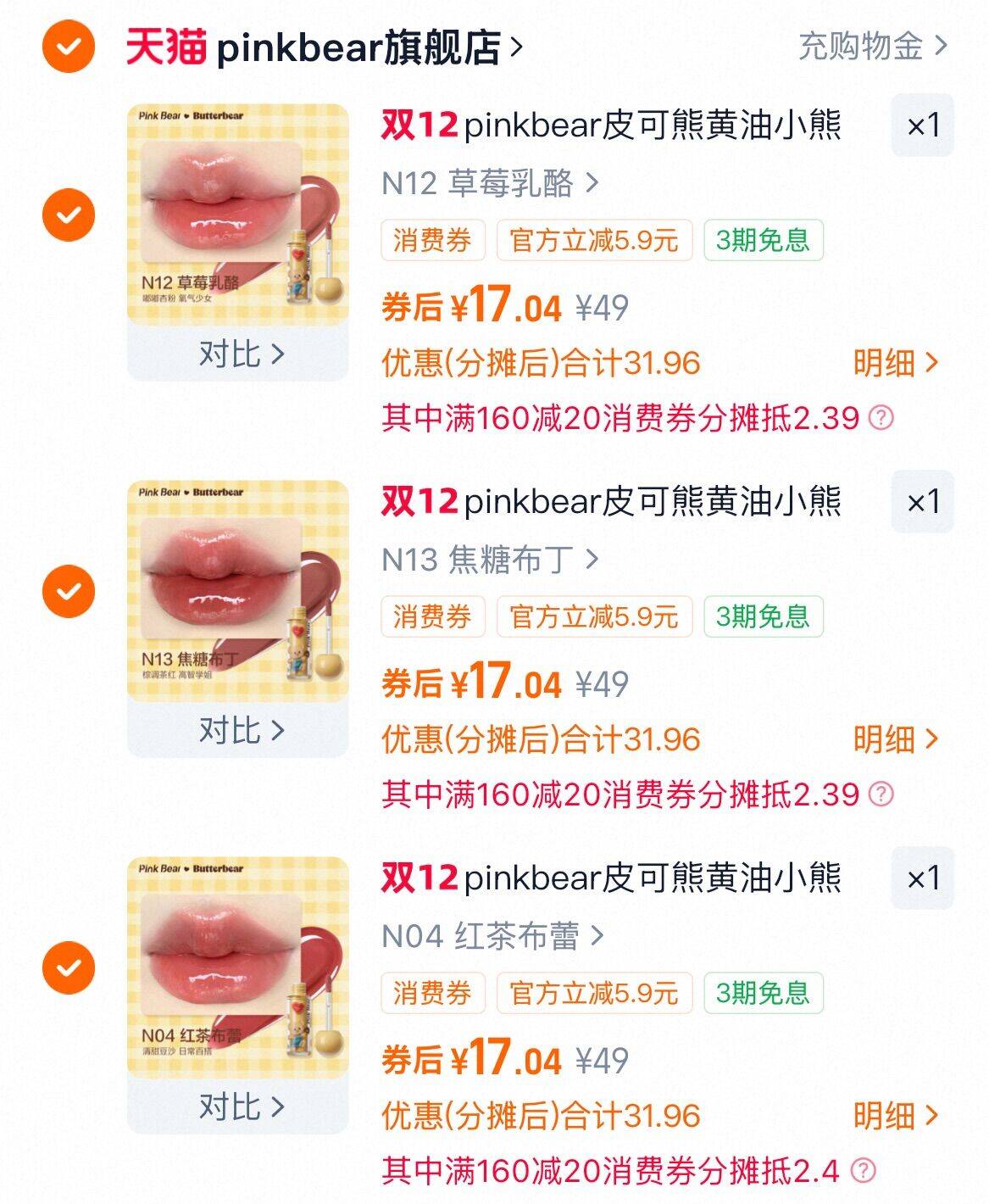Screen dimensions: 989x1204
Task: View 明细 discount details for N12 草莓乳酪
Action: click(895, 363)
